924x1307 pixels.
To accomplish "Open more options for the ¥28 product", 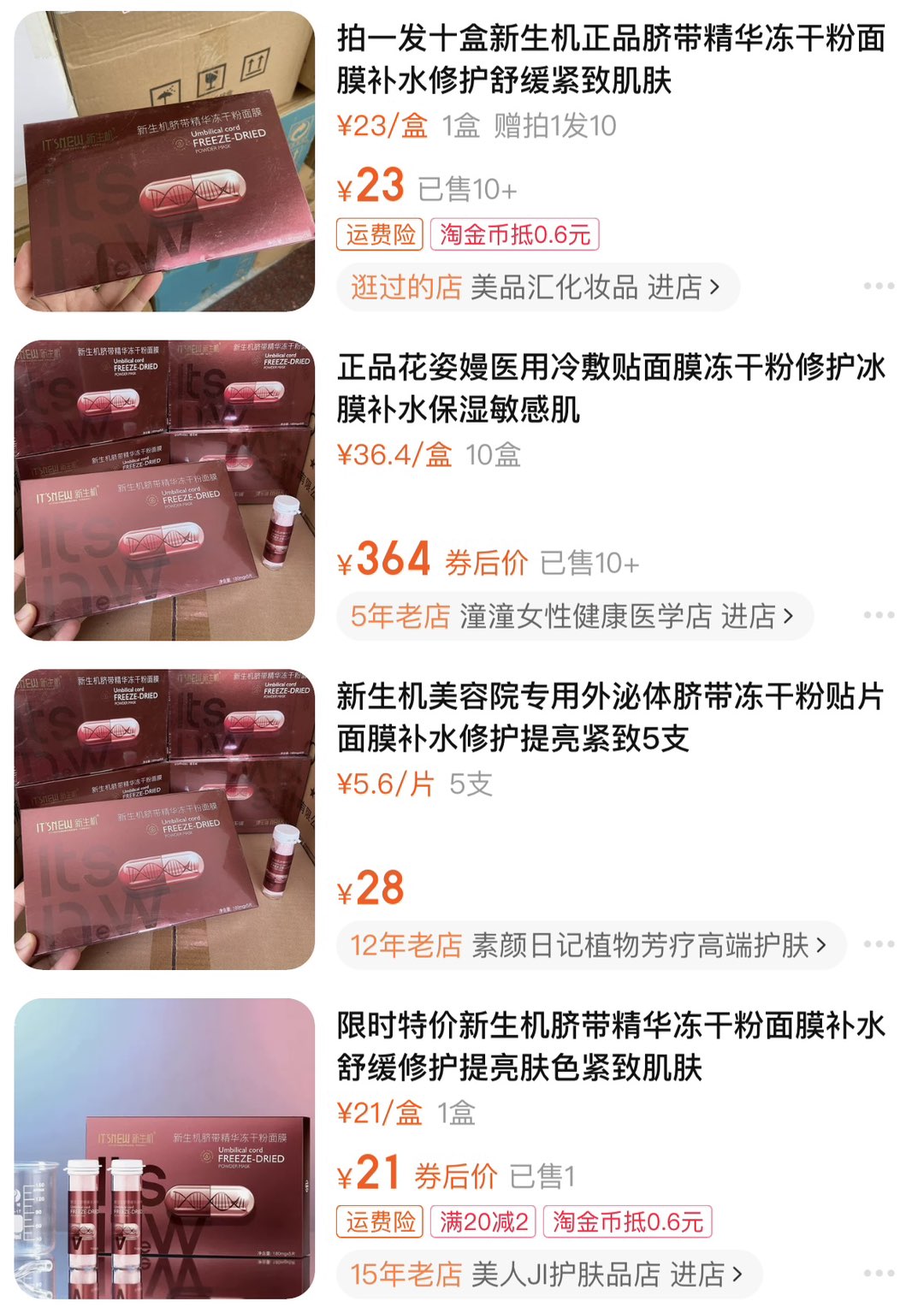I will click(879, 944).
